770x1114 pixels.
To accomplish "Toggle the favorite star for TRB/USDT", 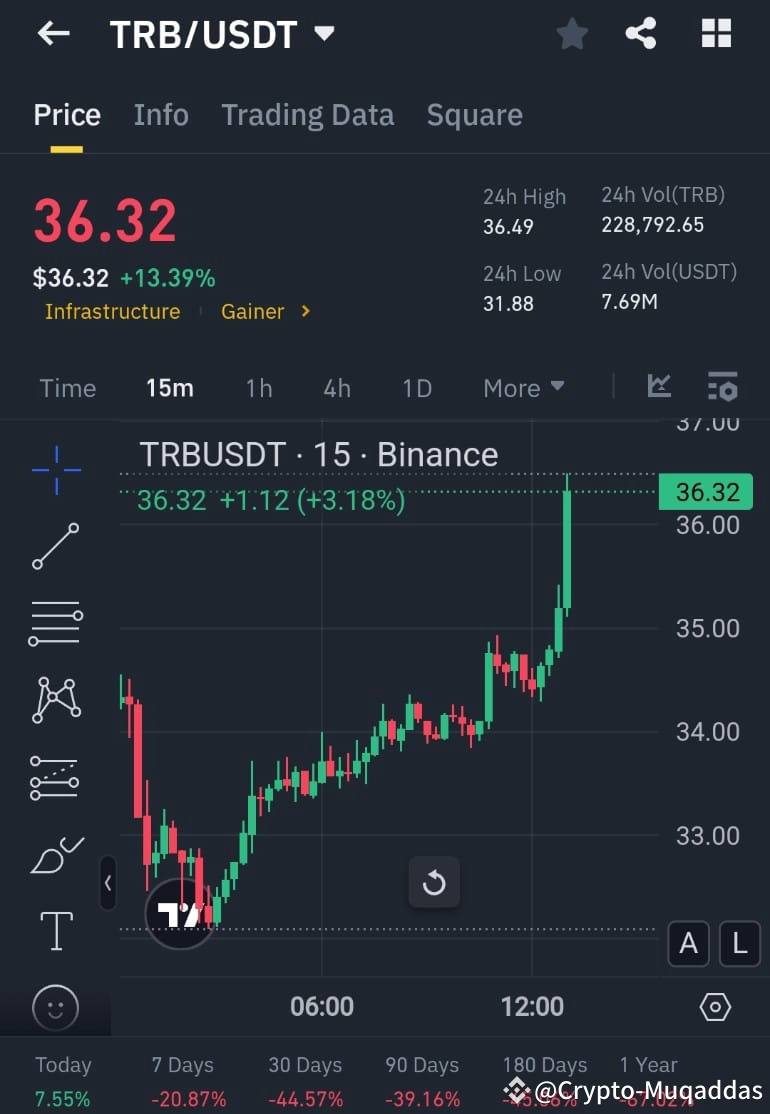I will coord(572,33).
